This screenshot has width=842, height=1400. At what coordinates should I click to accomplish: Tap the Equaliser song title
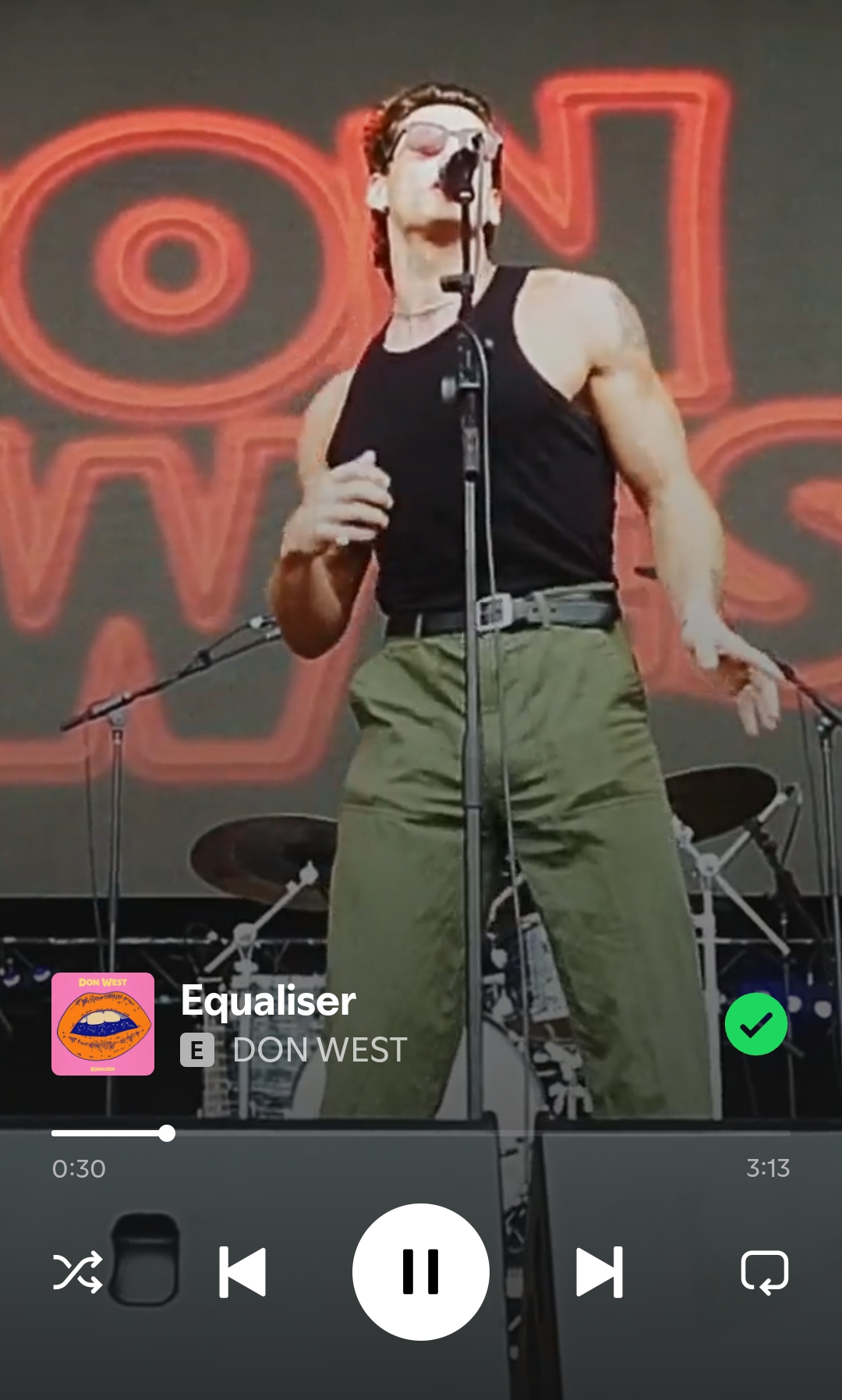click(x=268, y=1001)
